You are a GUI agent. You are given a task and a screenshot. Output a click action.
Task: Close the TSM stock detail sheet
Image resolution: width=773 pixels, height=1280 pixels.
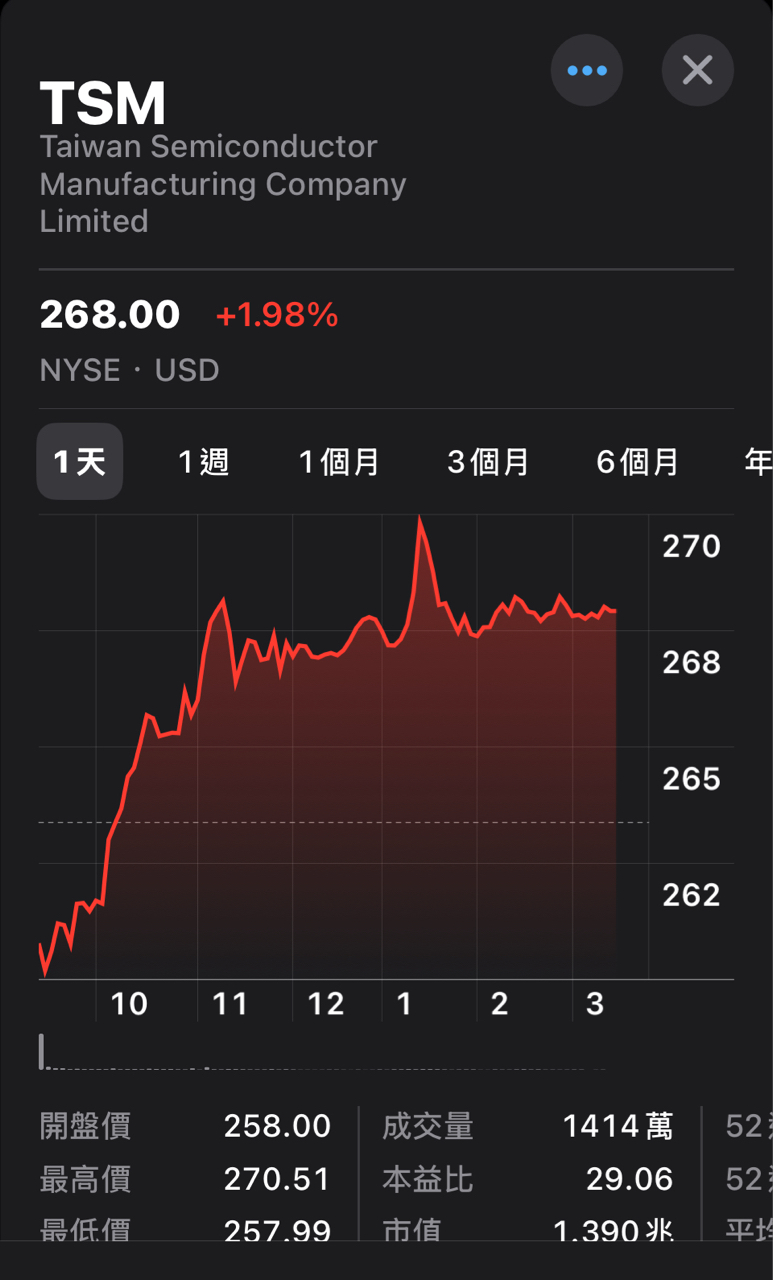(698, 70)
